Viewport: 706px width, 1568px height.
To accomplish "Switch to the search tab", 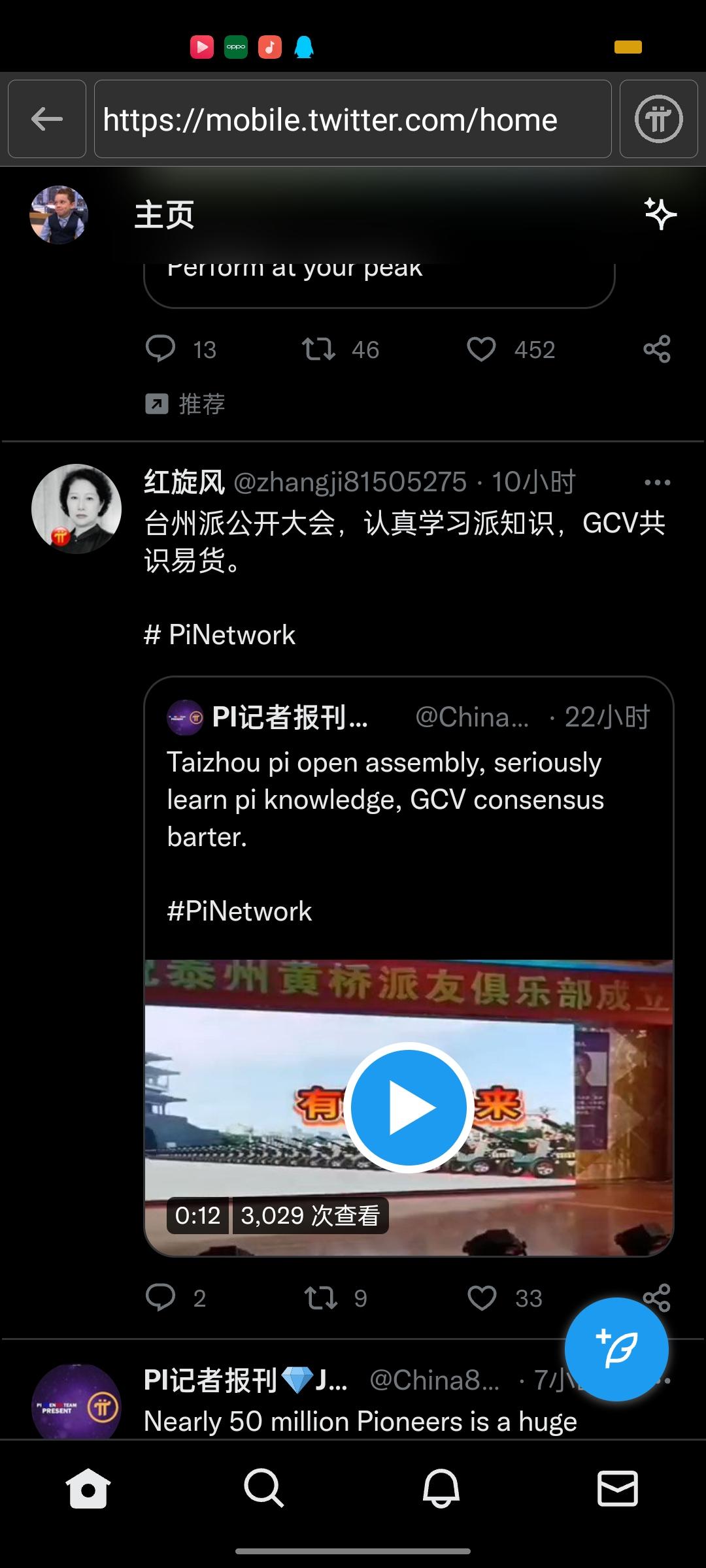I will [264, 1489].
